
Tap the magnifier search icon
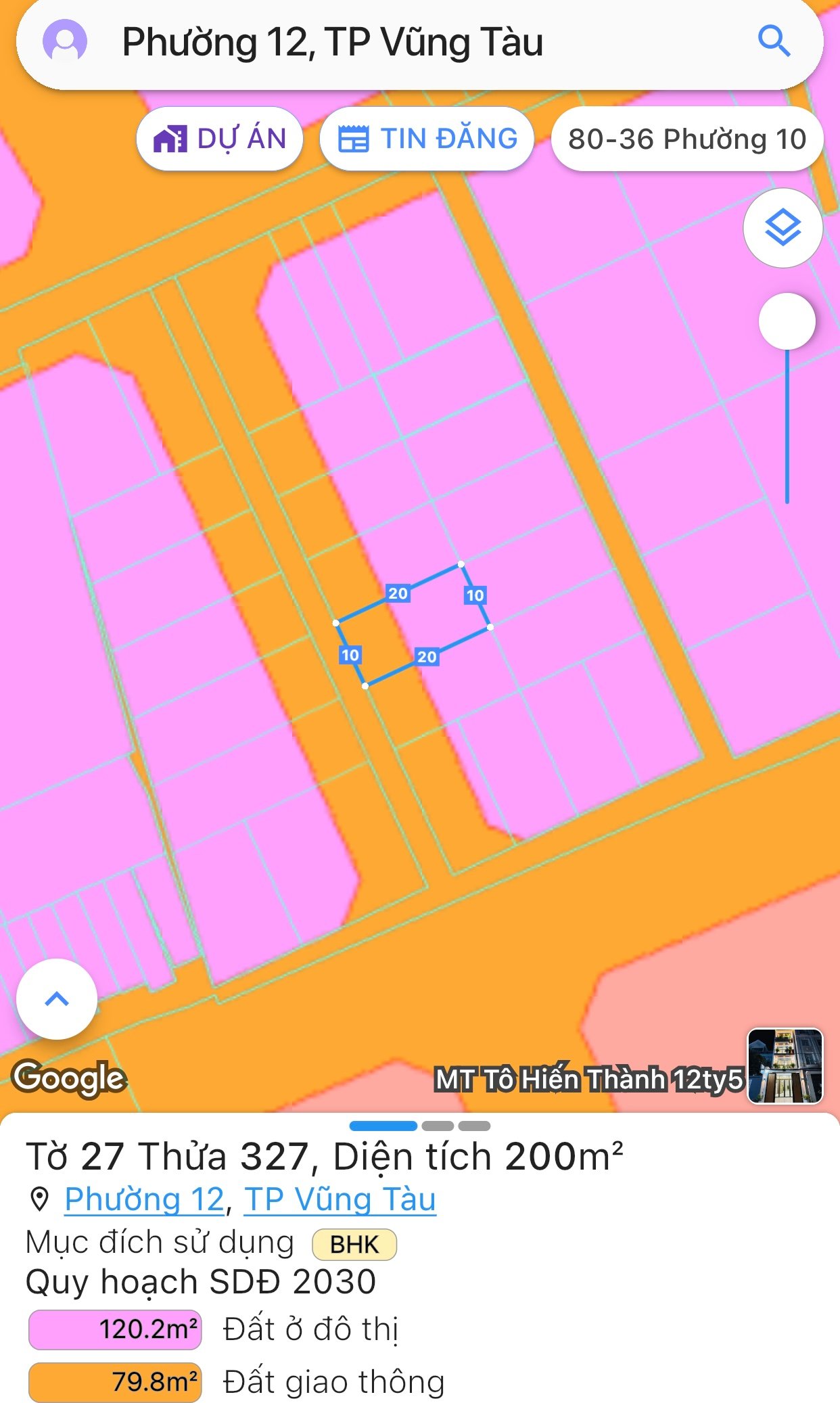(774, 41)
